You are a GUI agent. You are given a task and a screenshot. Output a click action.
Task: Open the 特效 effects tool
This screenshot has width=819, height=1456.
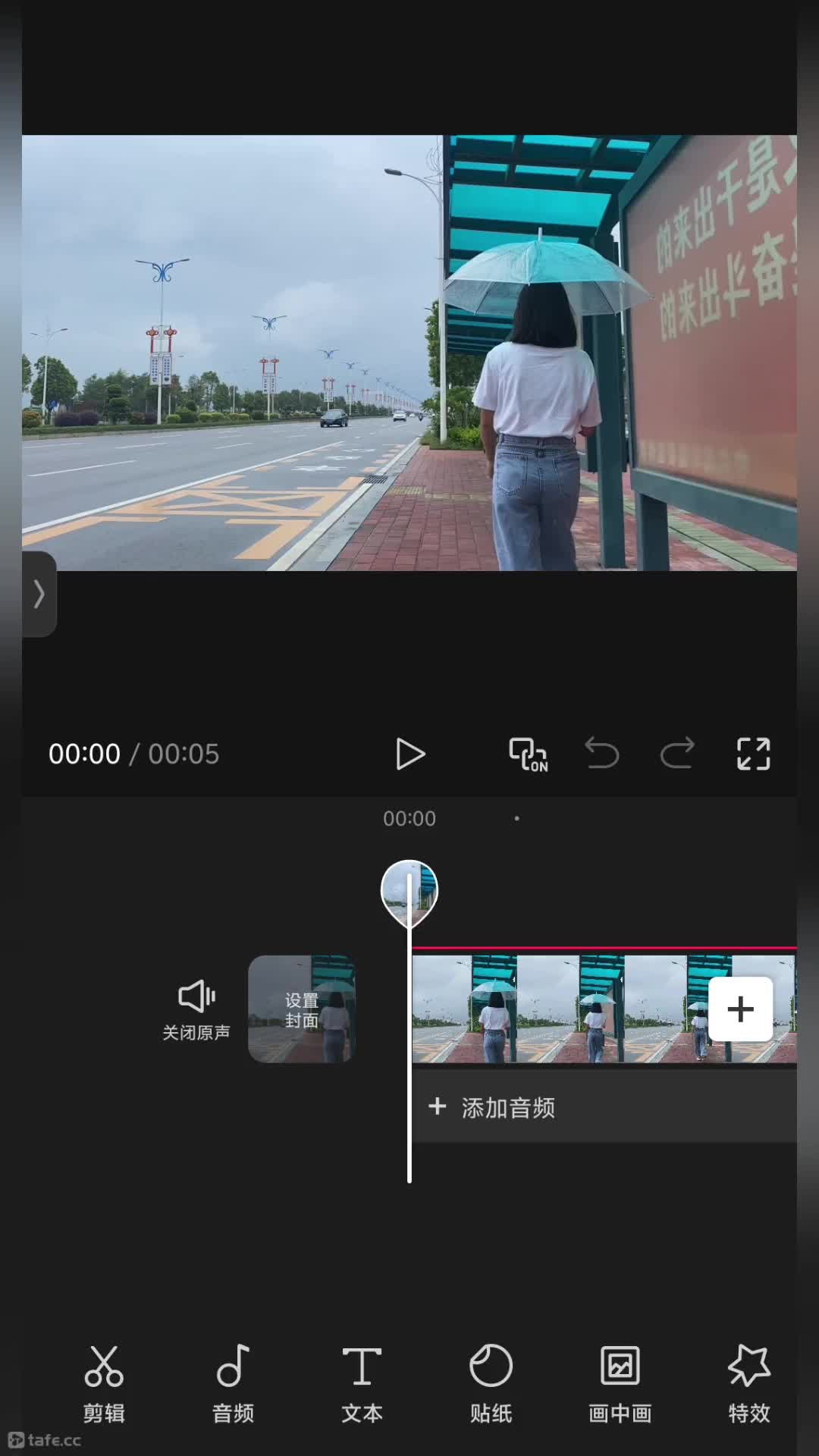tap(749, 1385)
